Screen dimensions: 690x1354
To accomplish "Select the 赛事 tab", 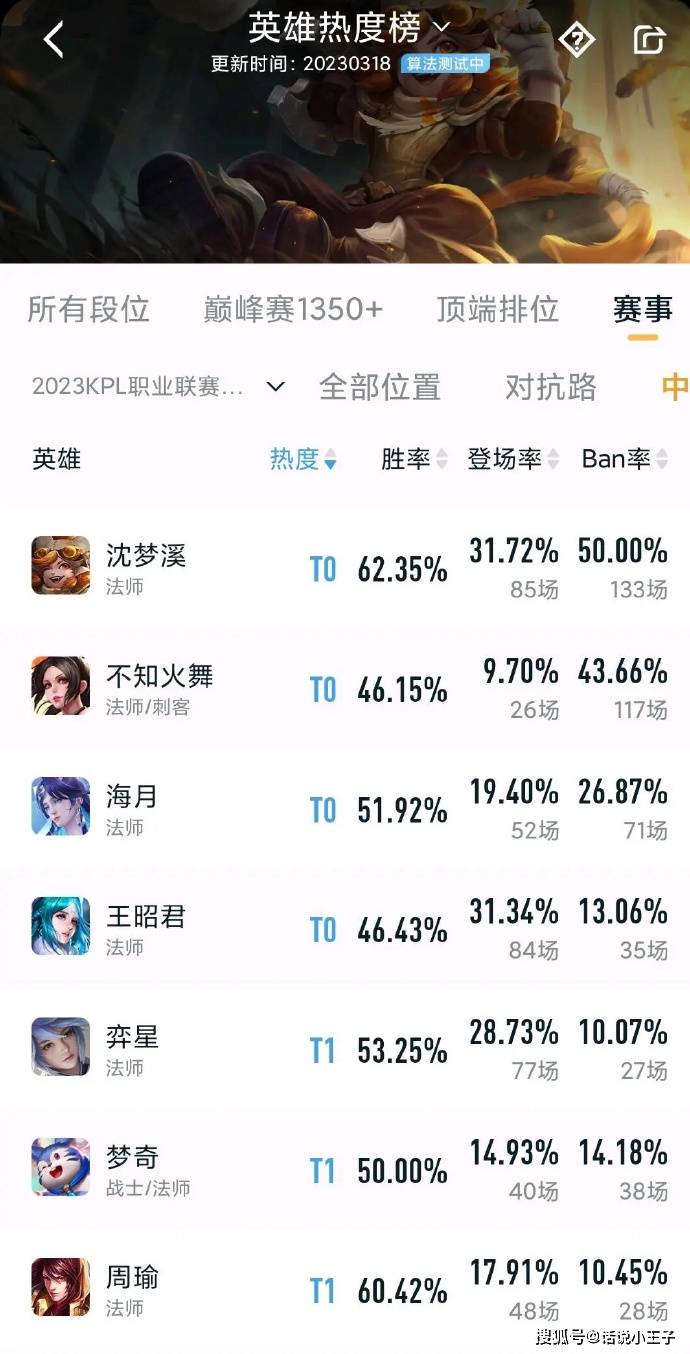I will (642, 309).
